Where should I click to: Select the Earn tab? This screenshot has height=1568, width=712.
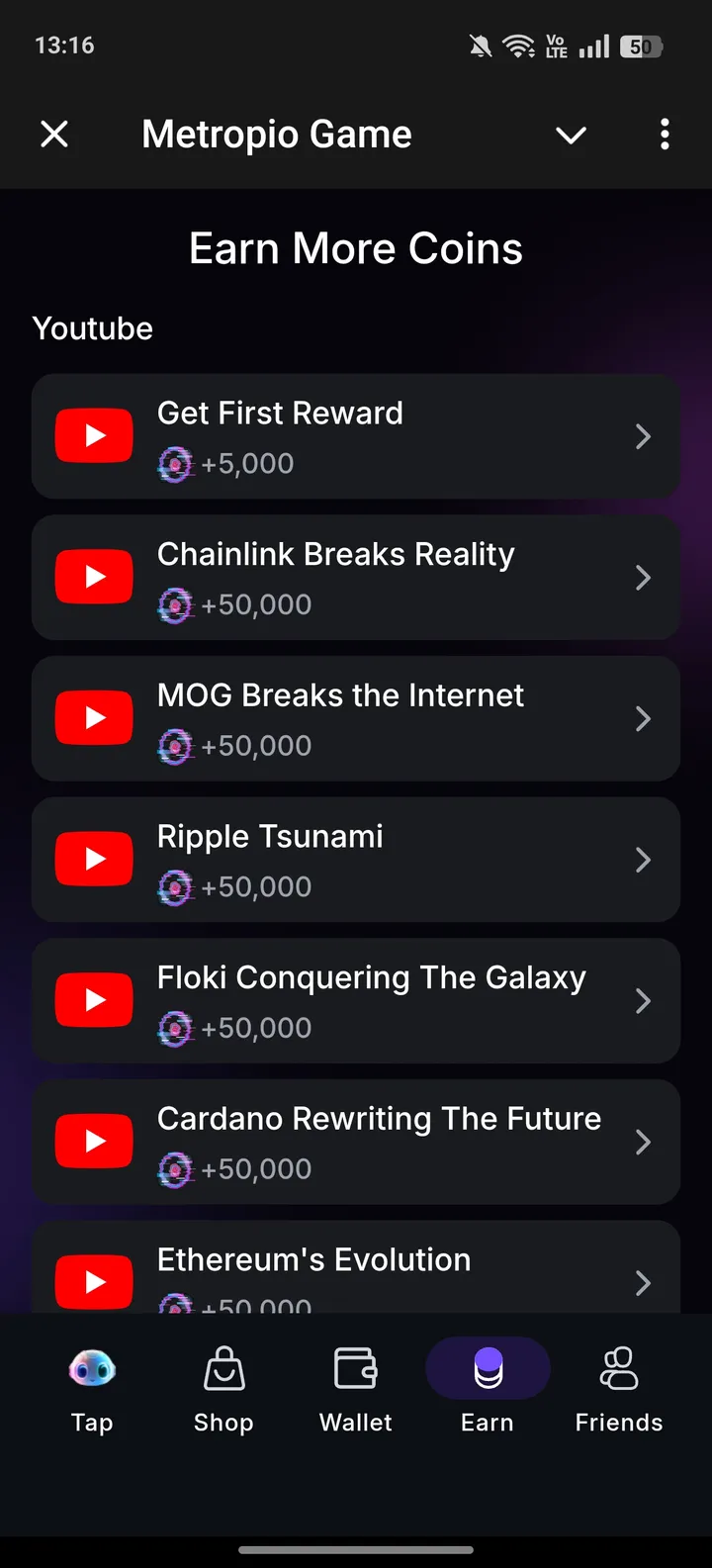pyautogui.click(x=488, y=1389)
